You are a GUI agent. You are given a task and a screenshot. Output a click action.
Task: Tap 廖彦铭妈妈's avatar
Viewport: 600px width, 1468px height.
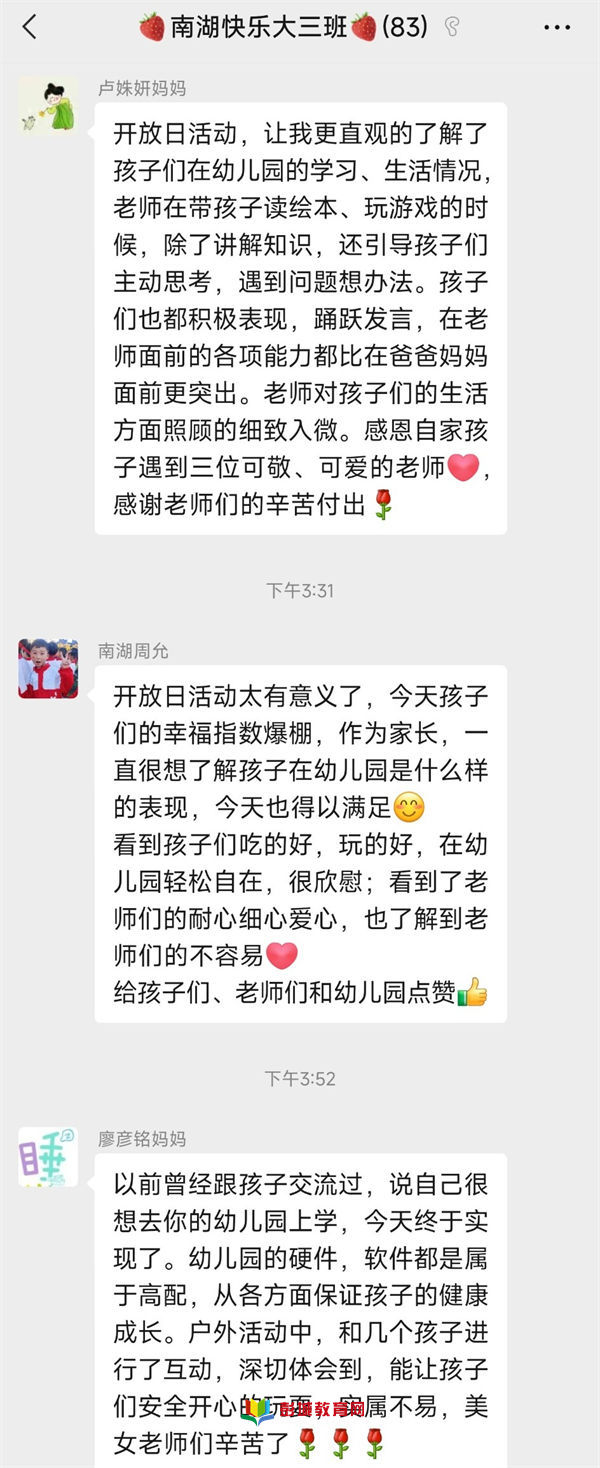point(48,1157)
